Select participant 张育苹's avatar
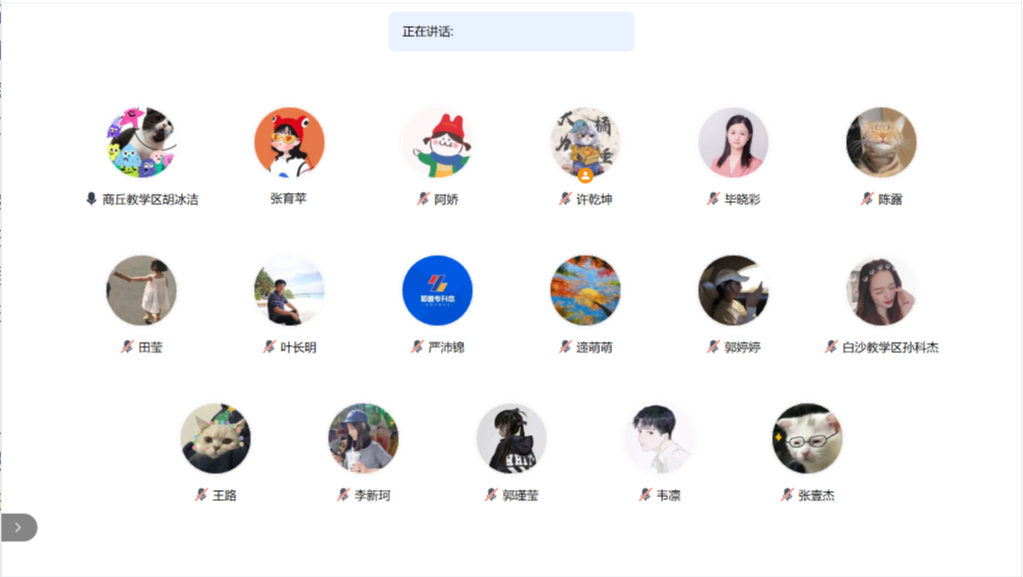Viewport: 1023px width, 577px height. point(289,142)
